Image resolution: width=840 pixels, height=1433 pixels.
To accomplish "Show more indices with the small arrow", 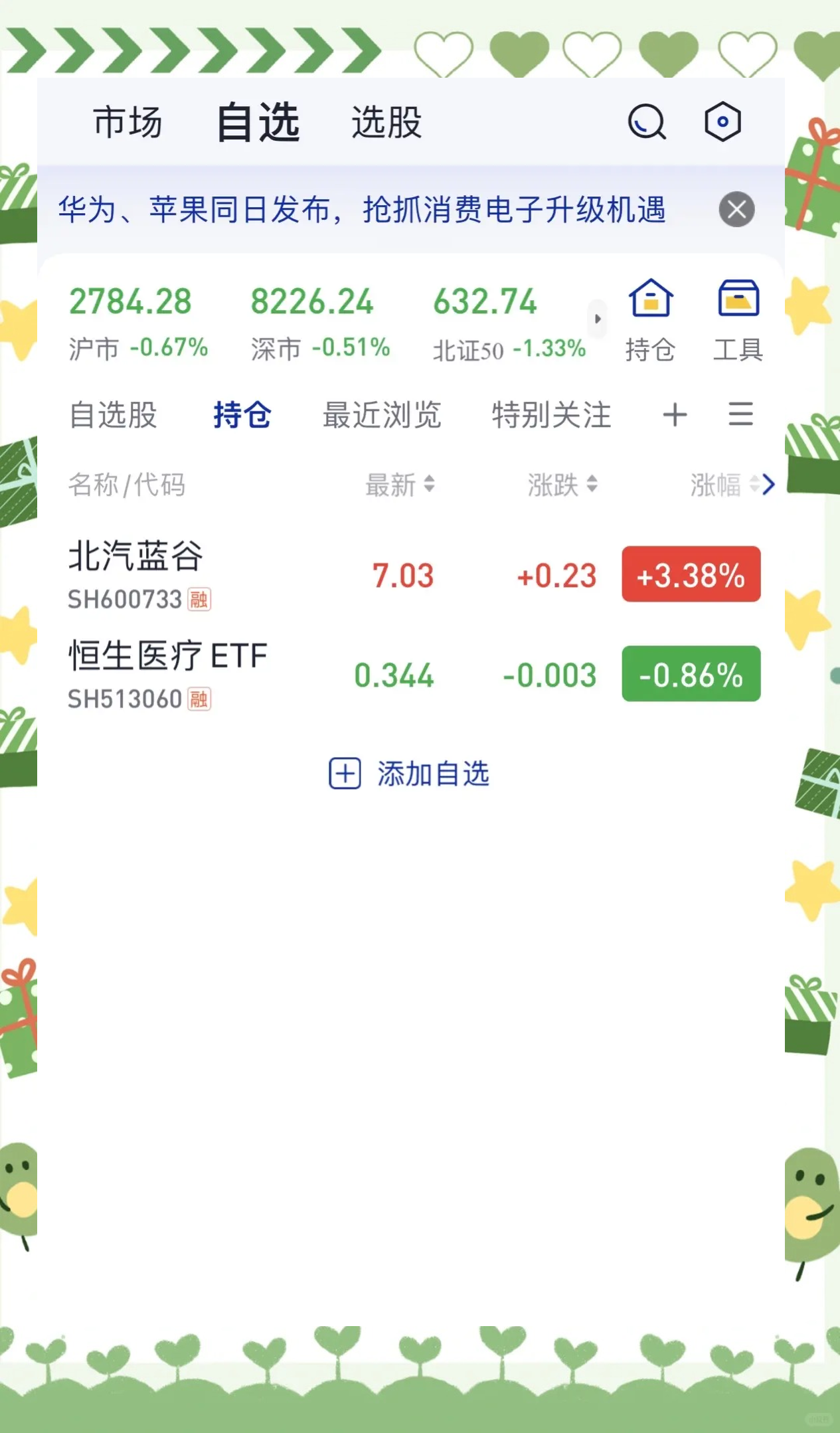I will pos(597,319).
